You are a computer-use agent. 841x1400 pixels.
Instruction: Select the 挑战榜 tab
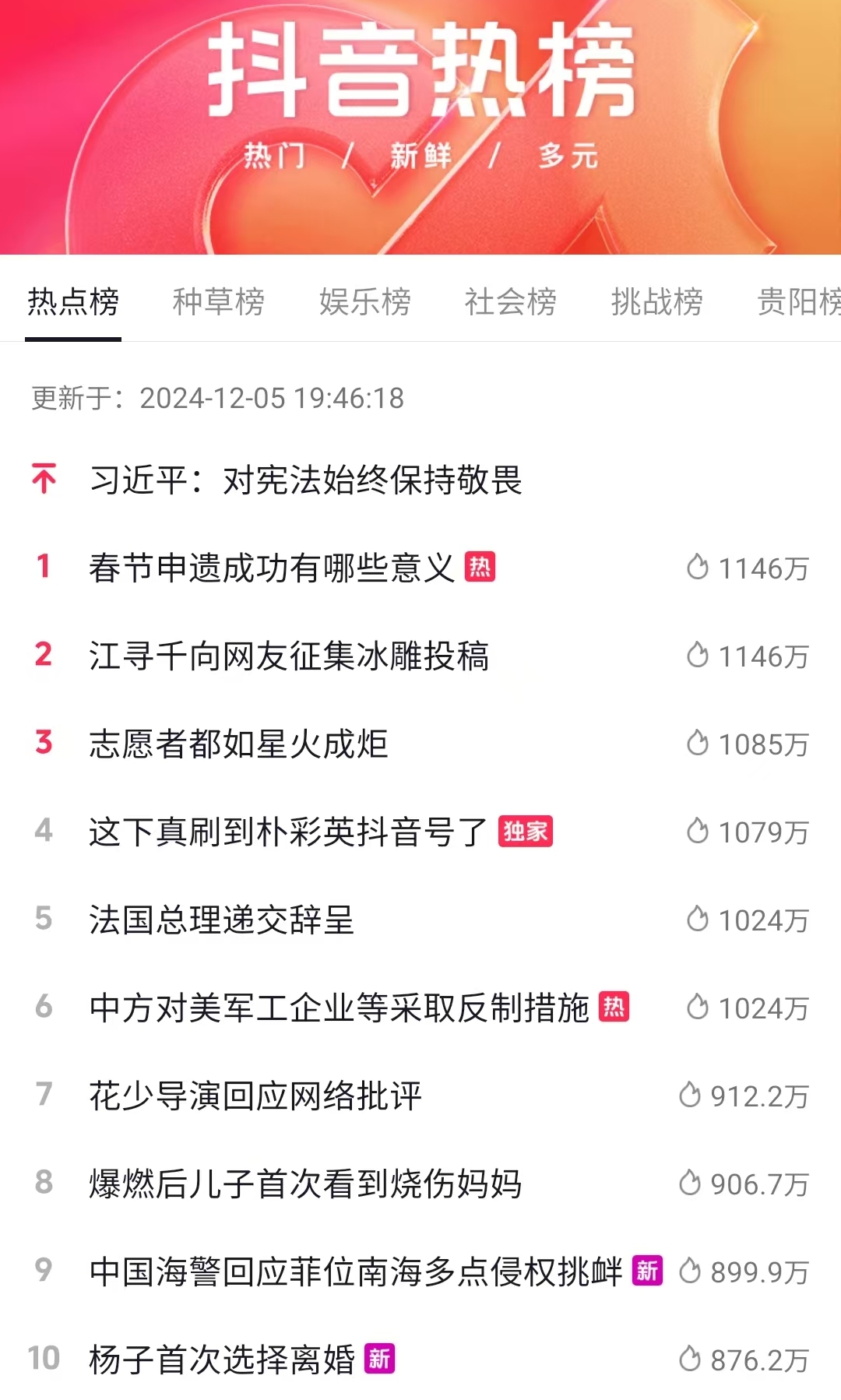(x=656, y=302)
